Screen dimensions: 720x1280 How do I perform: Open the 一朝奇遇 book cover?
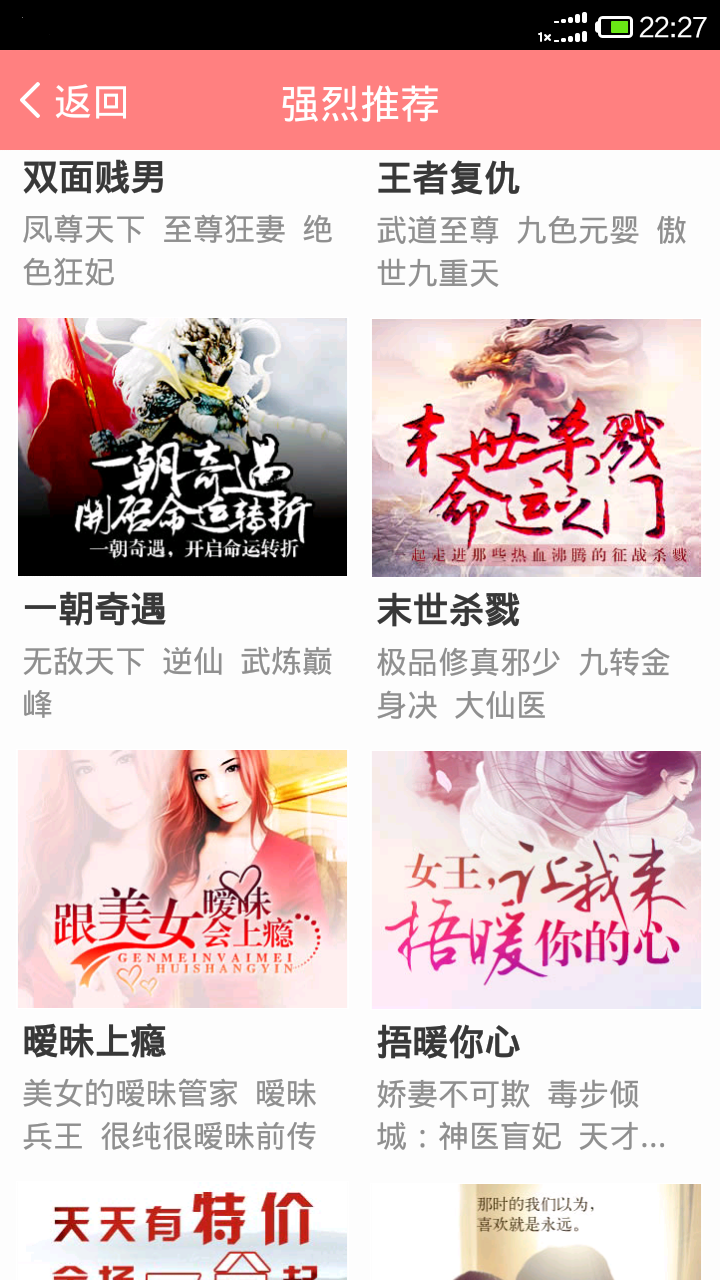(x=182, y=447)
